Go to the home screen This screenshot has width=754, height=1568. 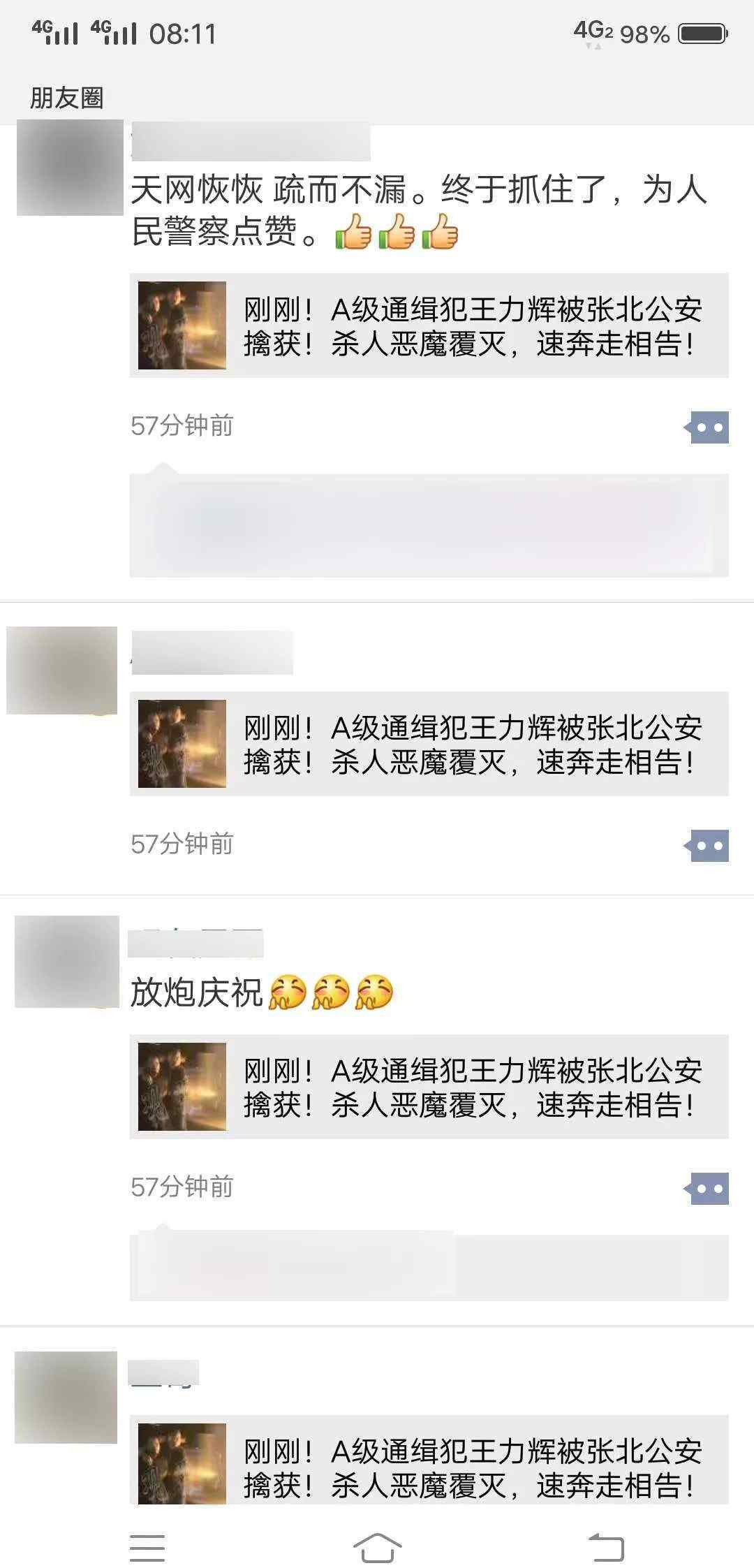pos(377,1547)
